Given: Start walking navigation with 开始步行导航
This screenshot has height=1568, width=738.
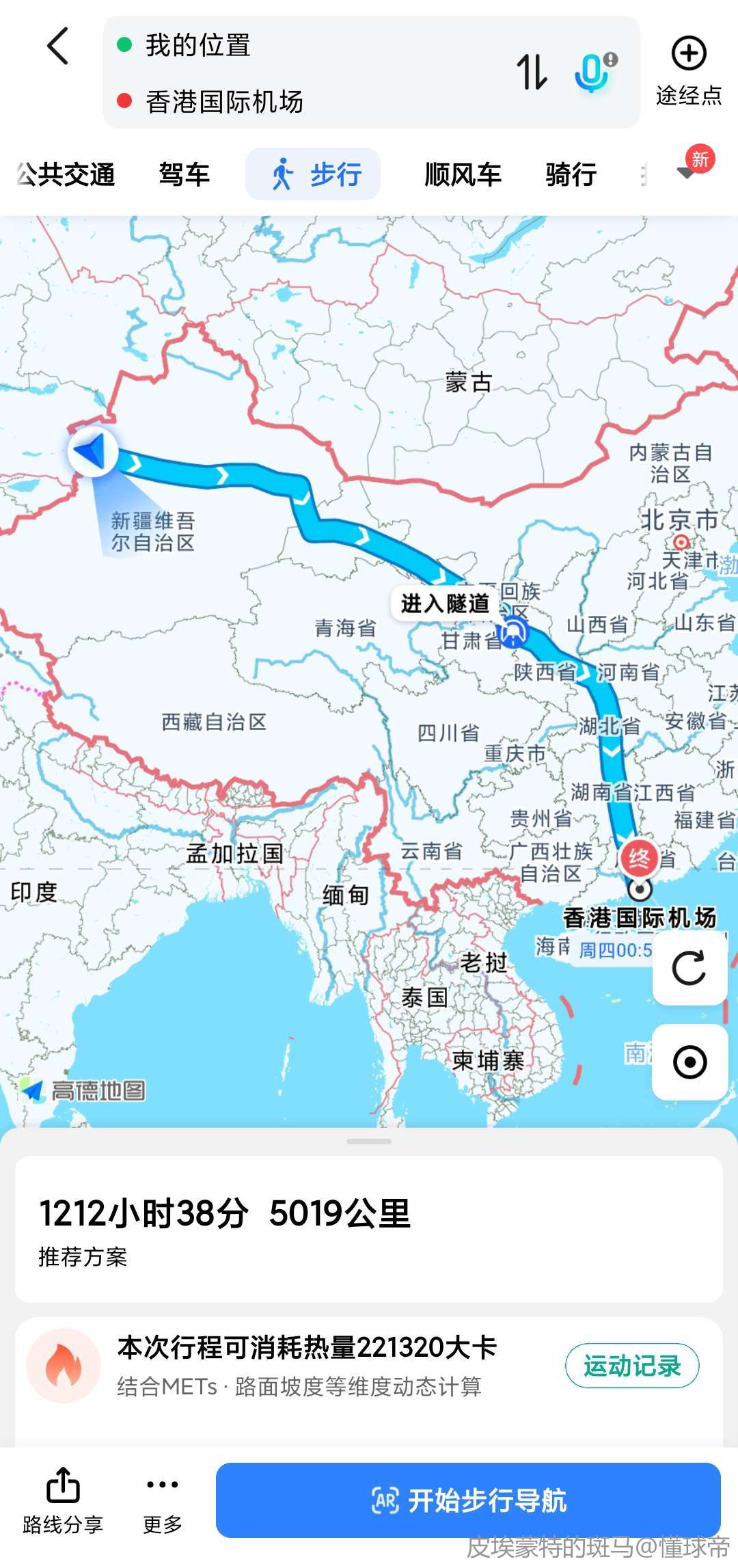Looking at the screenshot, I should pos(468,1500).
